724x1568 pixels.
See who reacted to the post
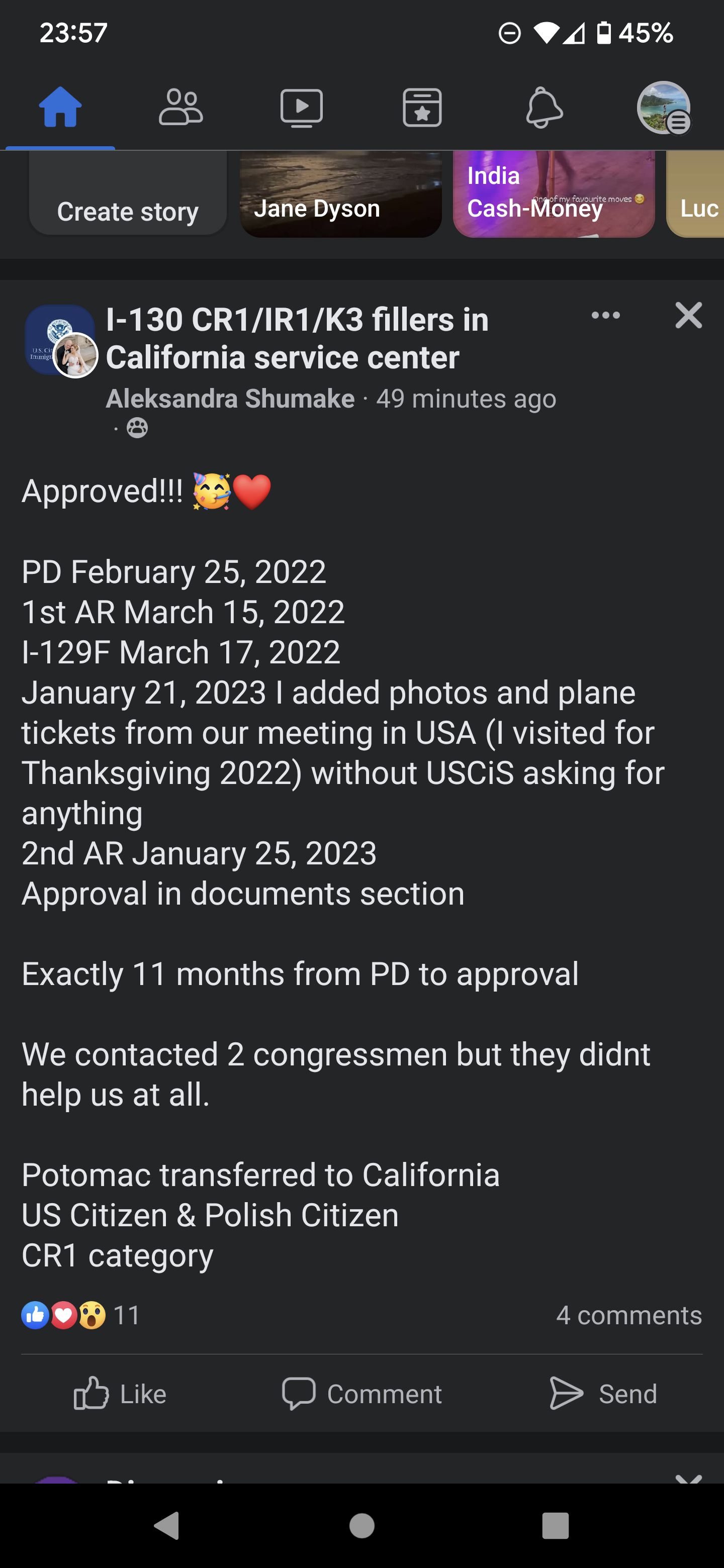80,1315
